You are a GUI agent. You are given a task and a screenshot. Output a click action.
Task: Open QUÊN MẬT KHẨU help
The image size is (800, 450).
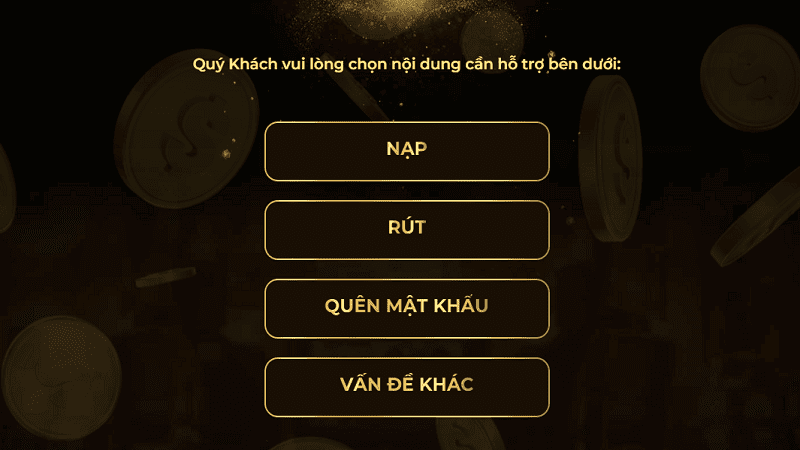[x=407, y=308]
